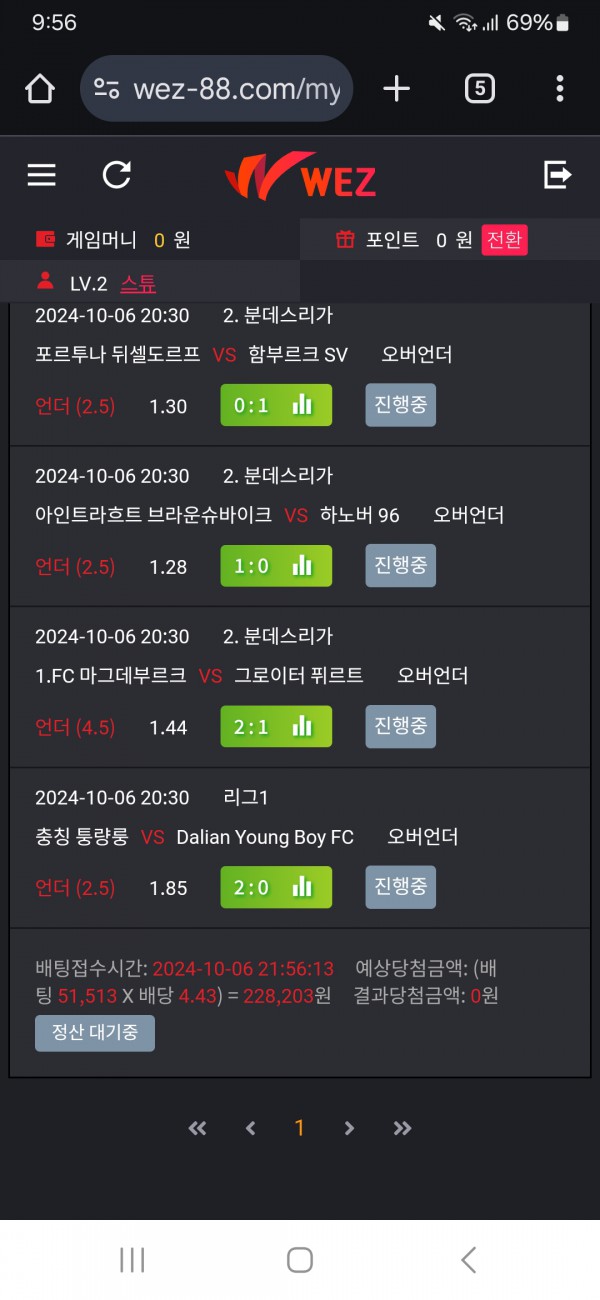Viewport: 600px width, 1300px height.
Task: Go to the browser home page
Action: pos(40,89)
